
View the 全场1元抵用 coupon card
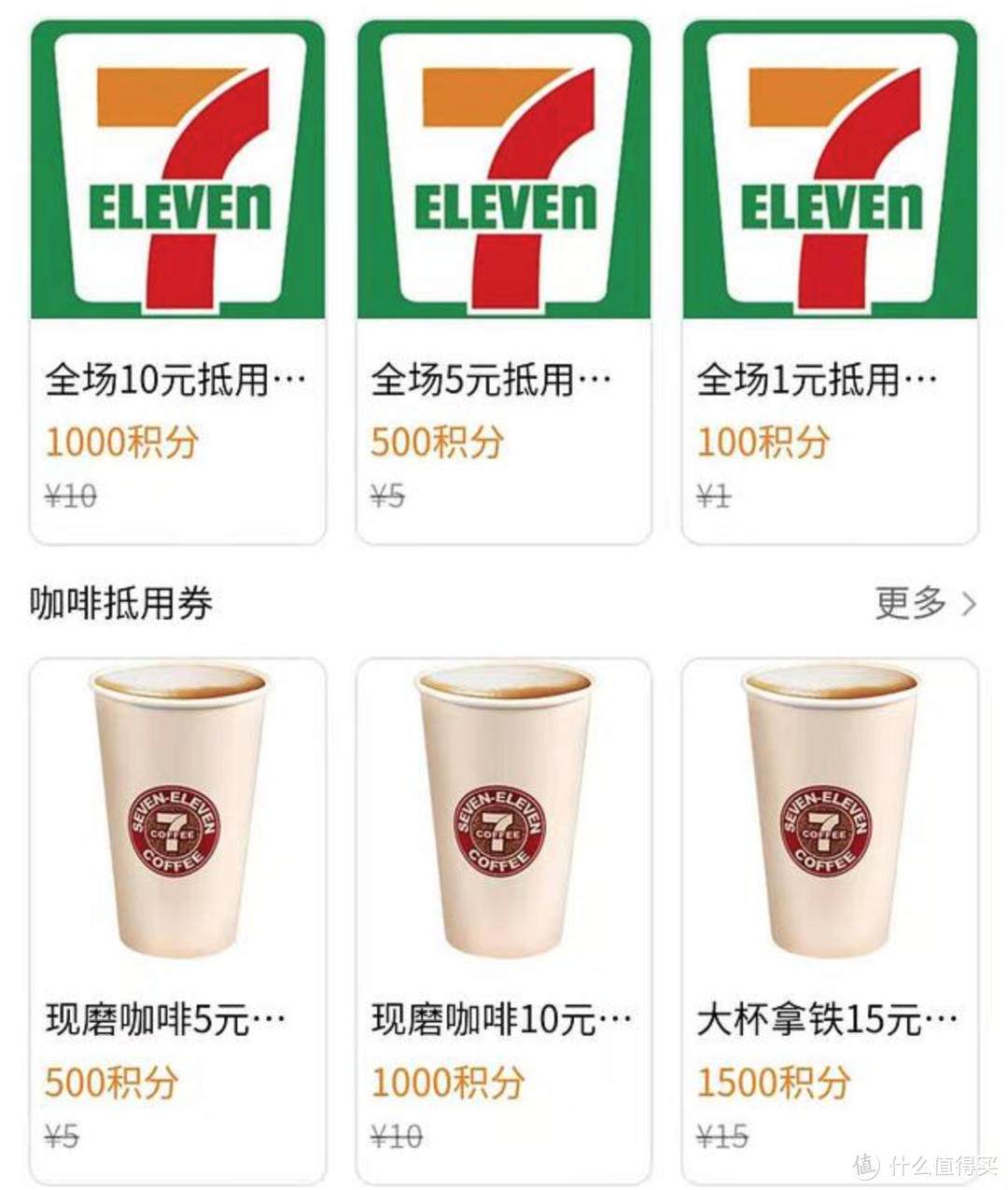click(830, 280)
